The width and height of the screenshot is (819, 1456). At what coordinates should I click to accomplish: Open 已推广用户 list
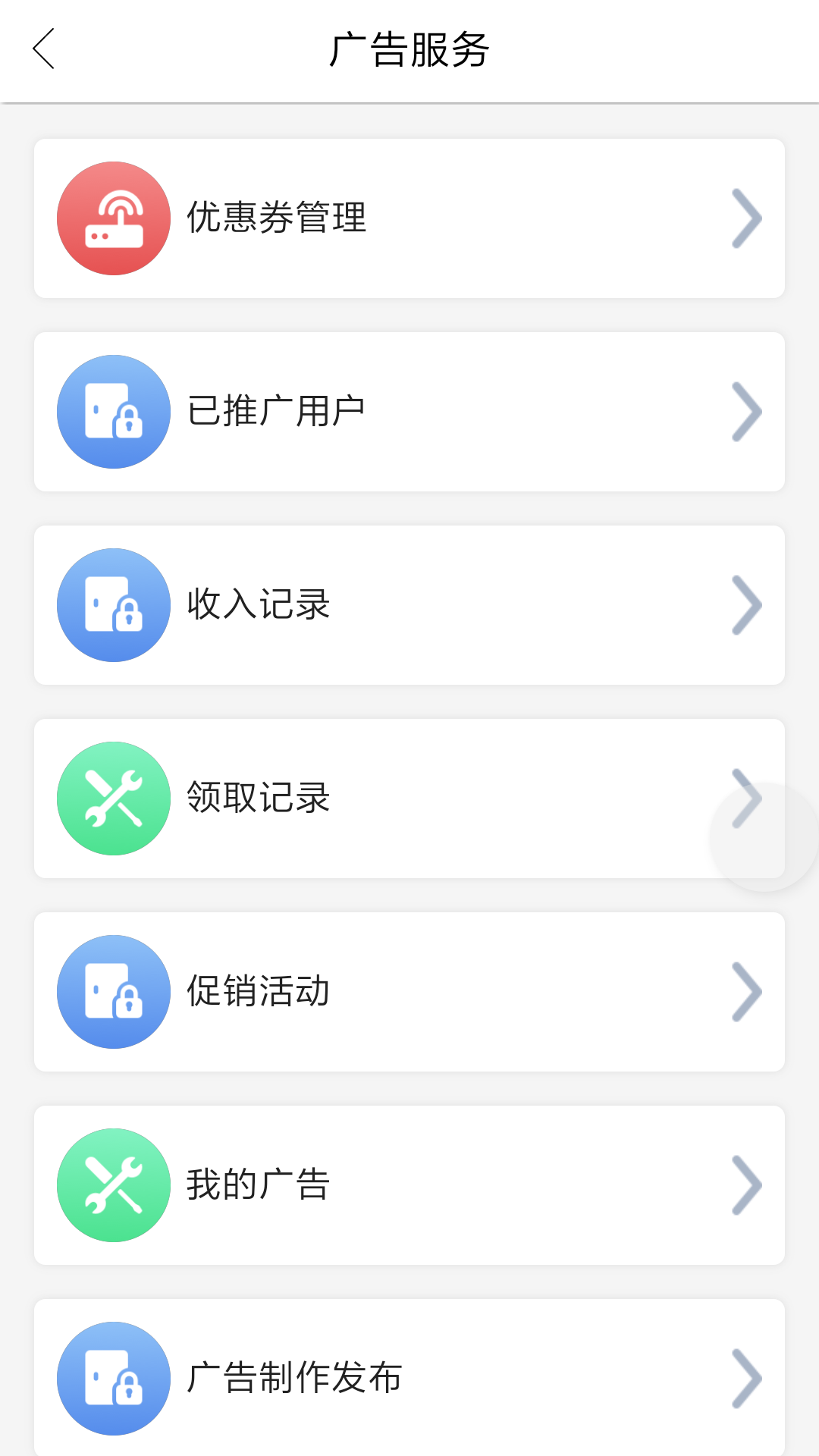tap(409, 412)
